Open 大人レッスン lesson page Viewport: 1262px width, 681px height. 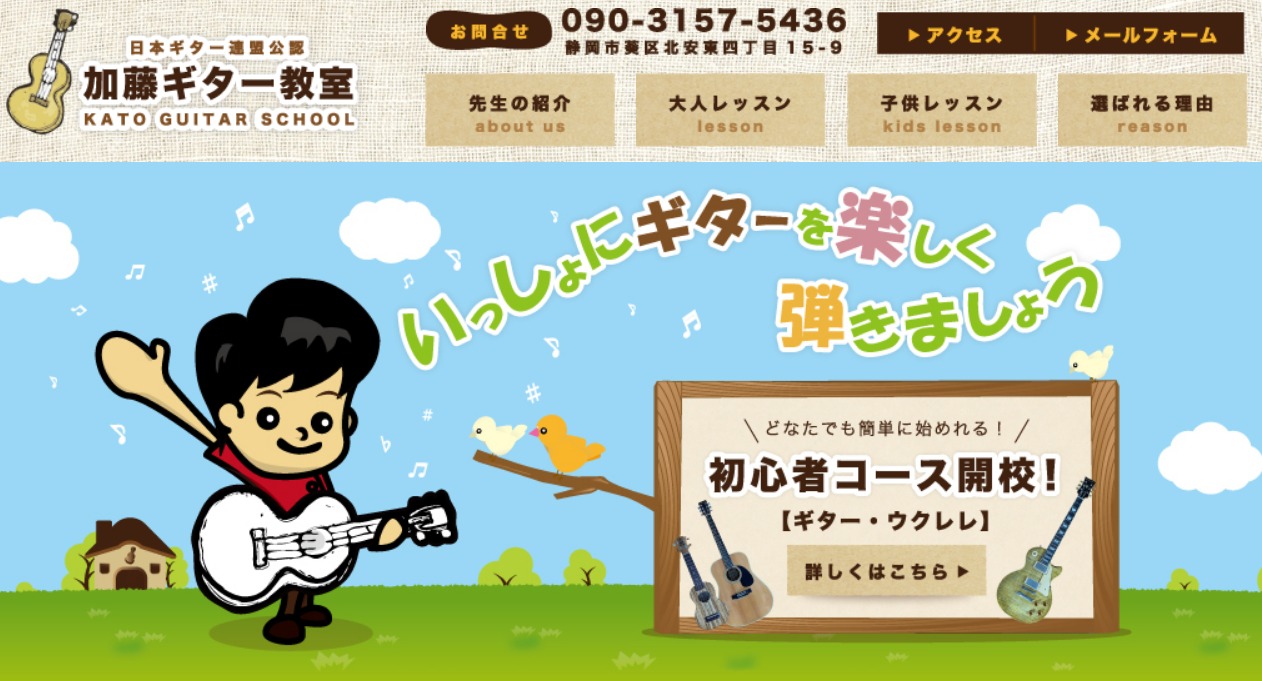(730, 112)
